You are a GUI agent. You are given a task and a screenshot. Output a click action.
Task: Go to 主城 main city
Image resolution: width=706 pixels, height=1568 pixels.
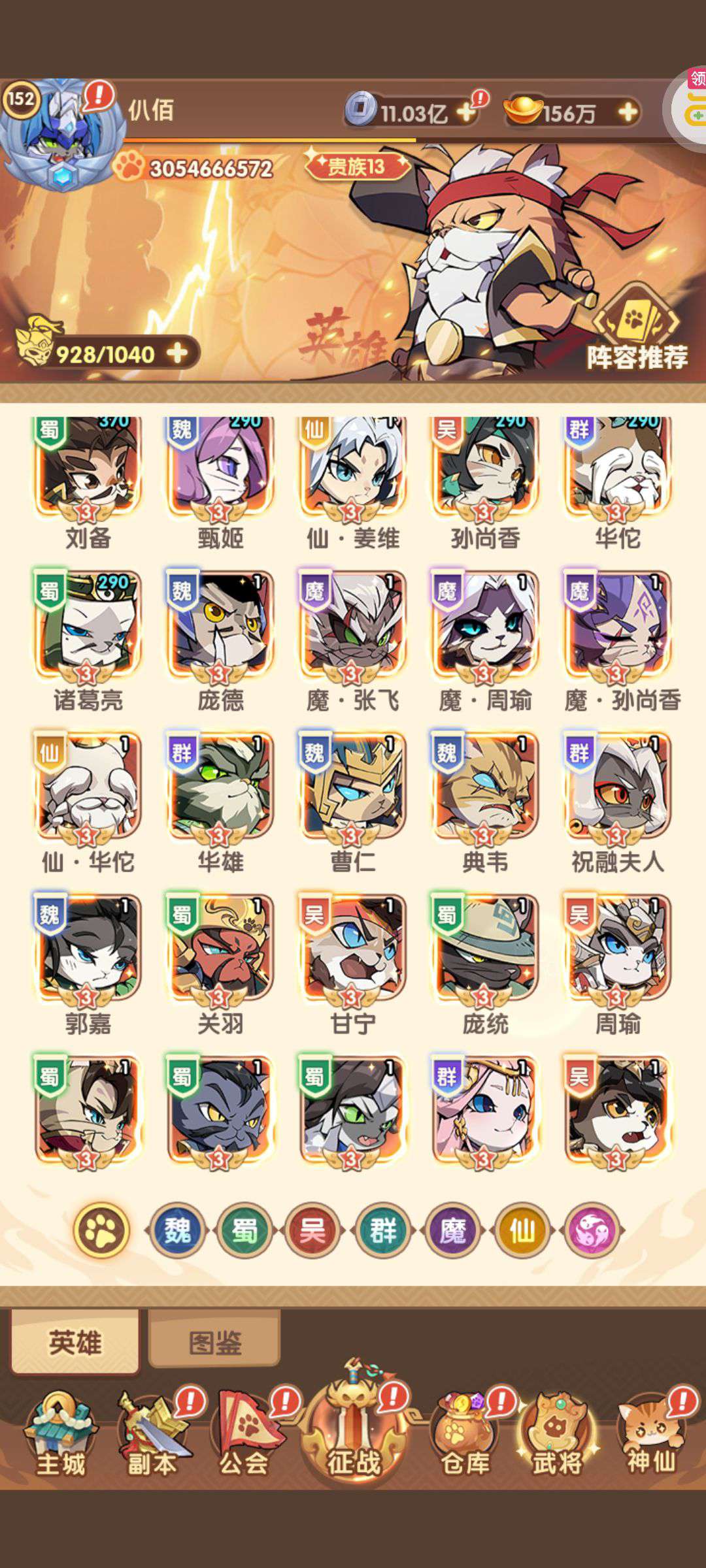coord(61,1435)
